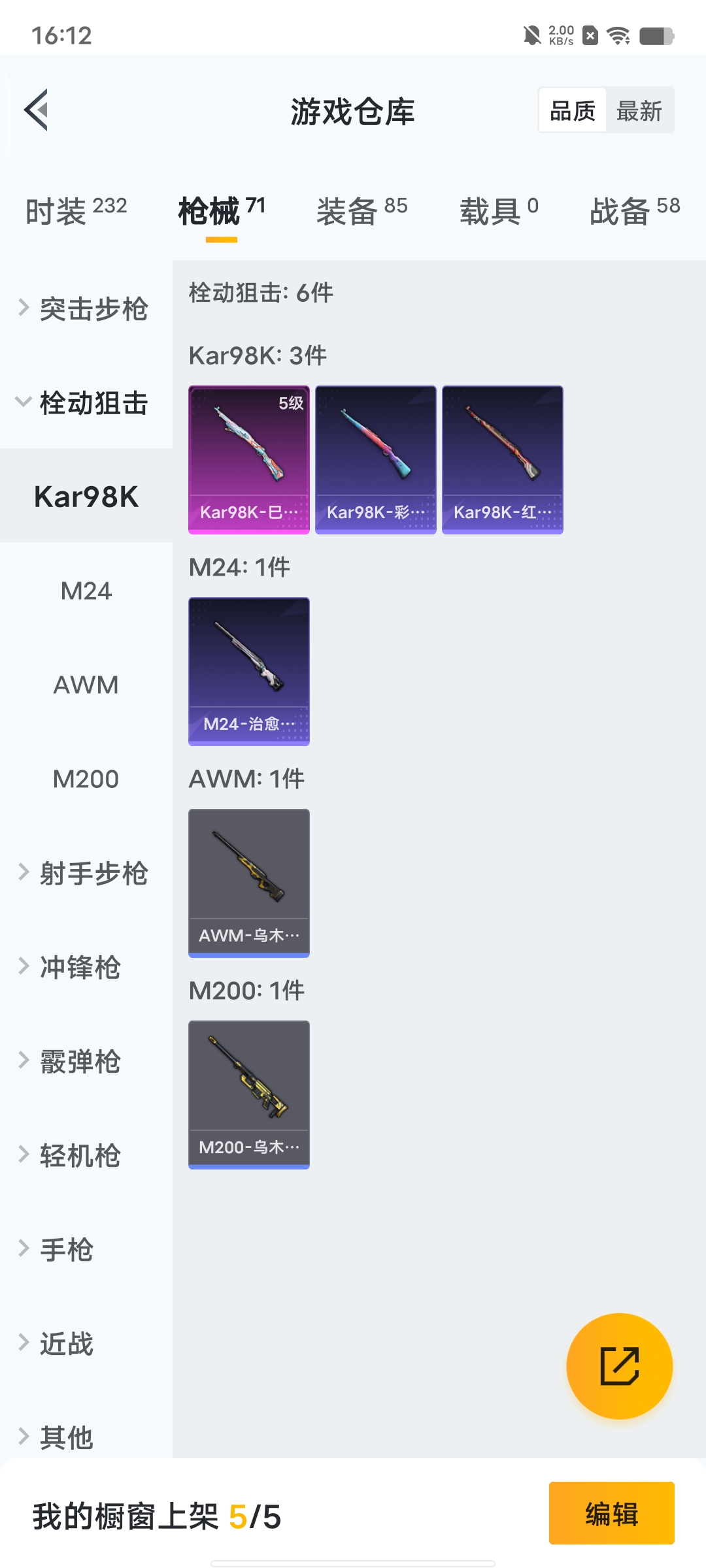Tap the yellow floating share button

(x=619, y=1365)
